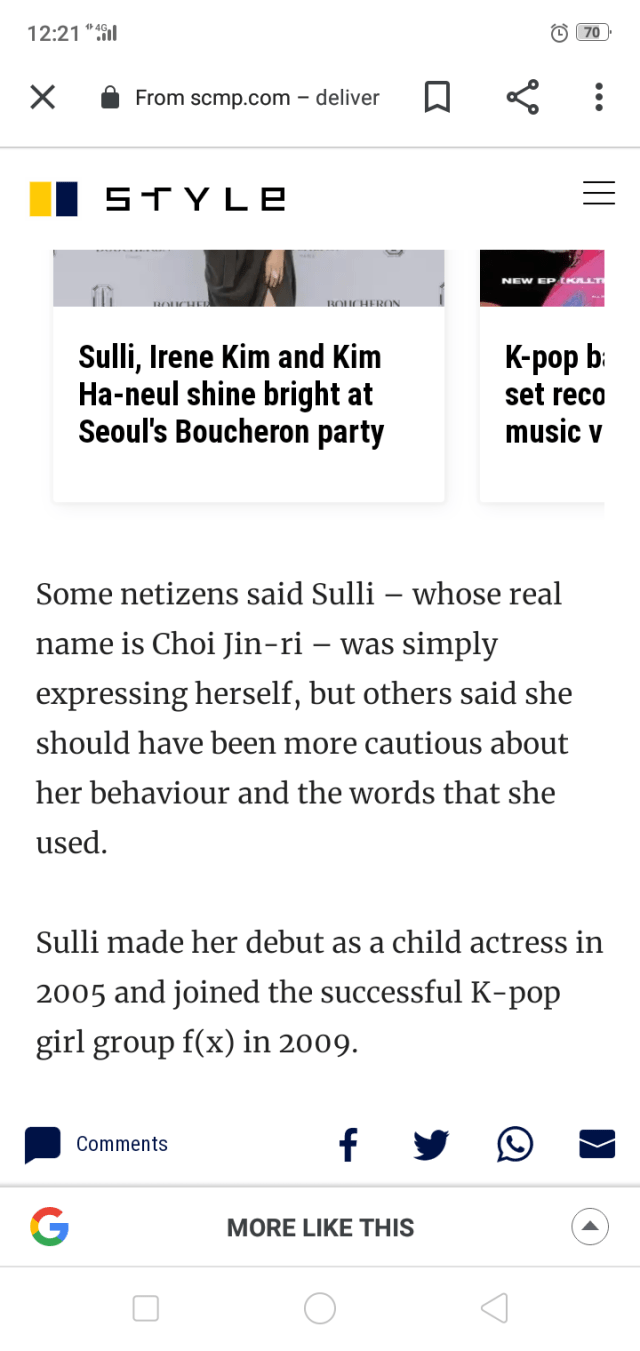Share the article on Twitter
Viewport: 640px width, 1351px height.
(x=431, y=1144)
